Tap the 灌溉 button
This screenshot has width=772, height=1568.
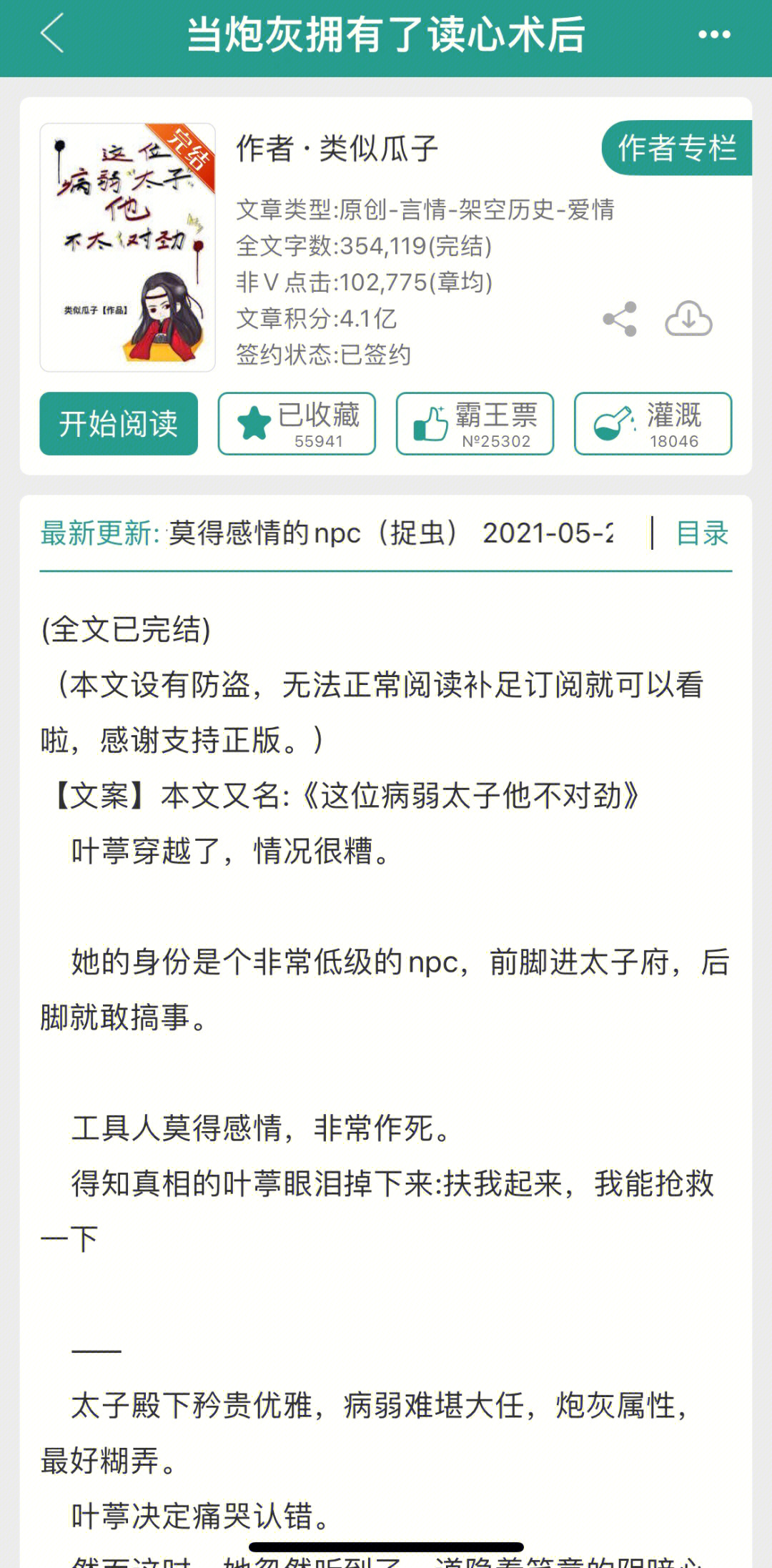click(653, 424)
